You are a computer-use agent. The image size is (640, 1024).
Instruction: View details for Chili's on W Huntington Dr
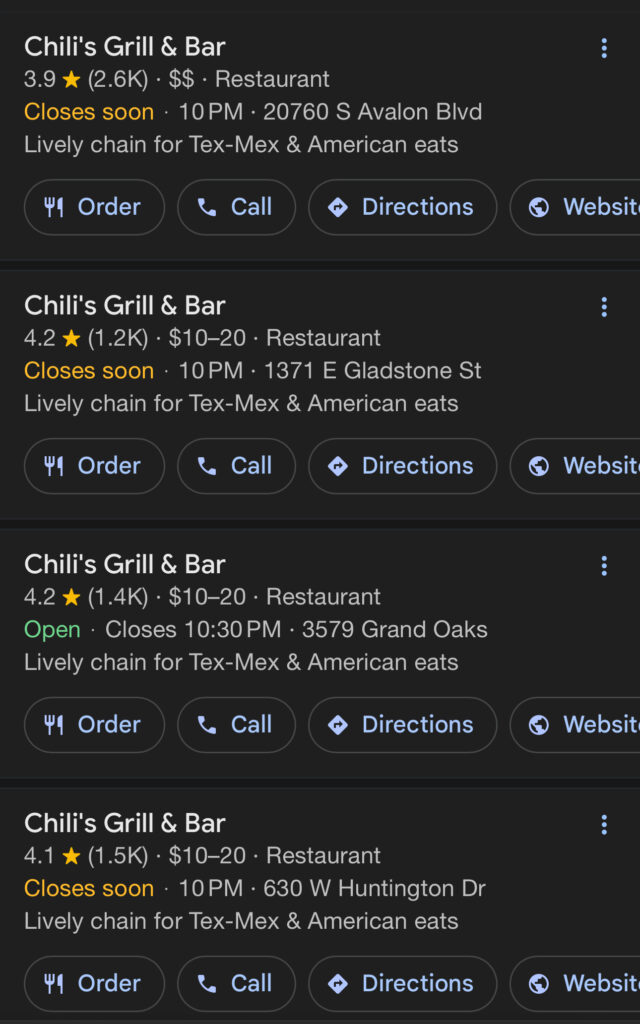(x=125, y=824)
